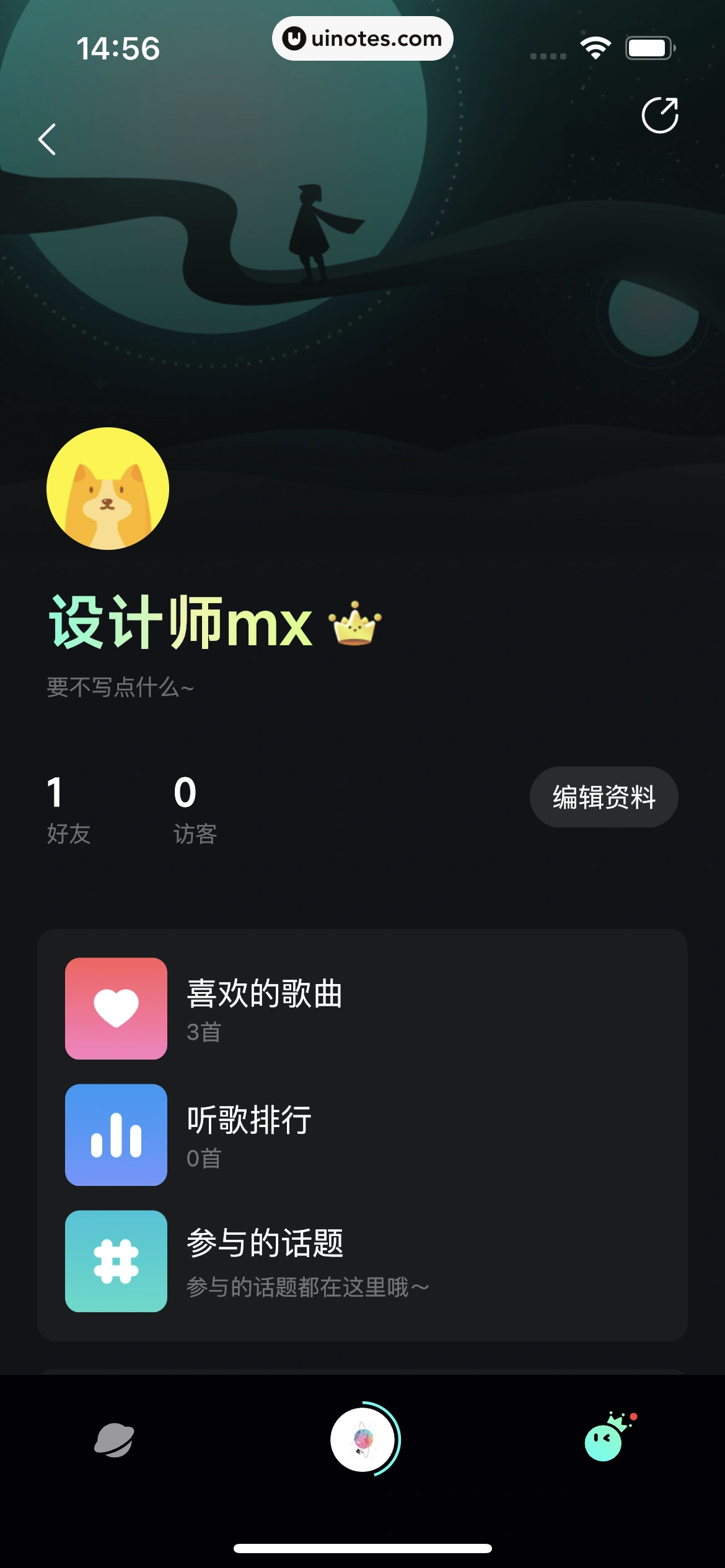The width and height of the screenshot is (725, 1568).
Task: Tap the dog avatar picture
Action: pyautogui.click(x=107, y=487)
